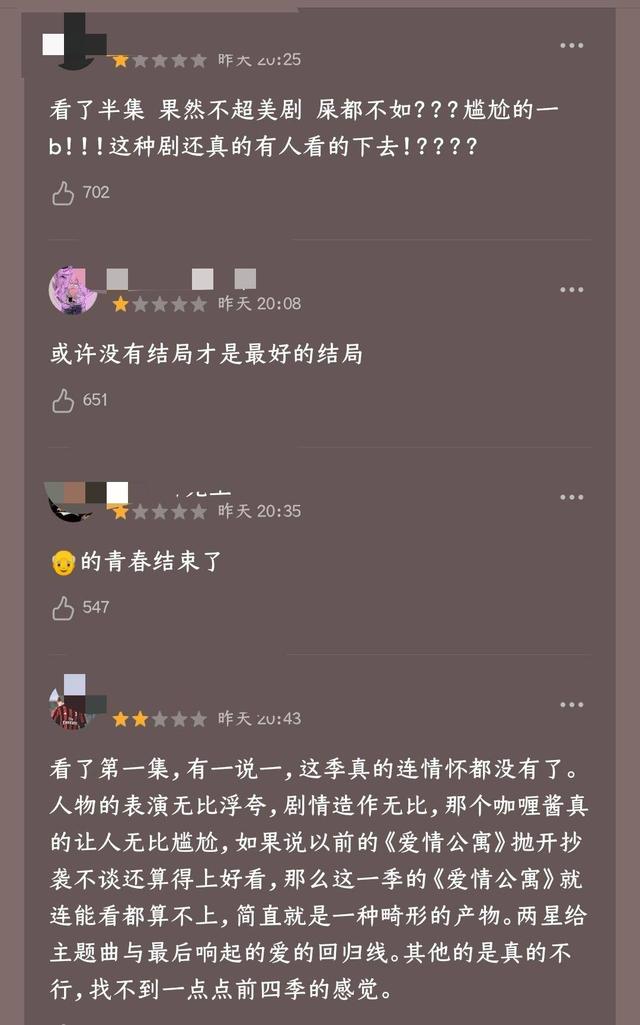The image size is (640, 1025).
Task: Open more options for the "或许没有结局才是最好的结局" comment
Action: (571, 290)
